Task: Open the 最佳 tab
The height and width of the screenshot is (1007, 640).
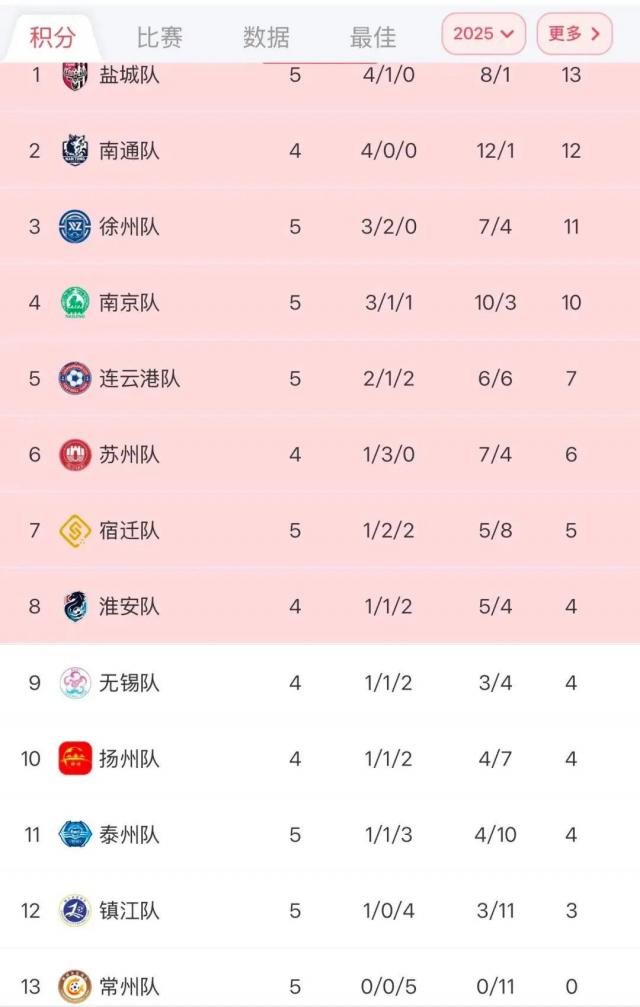Action: 373,37
